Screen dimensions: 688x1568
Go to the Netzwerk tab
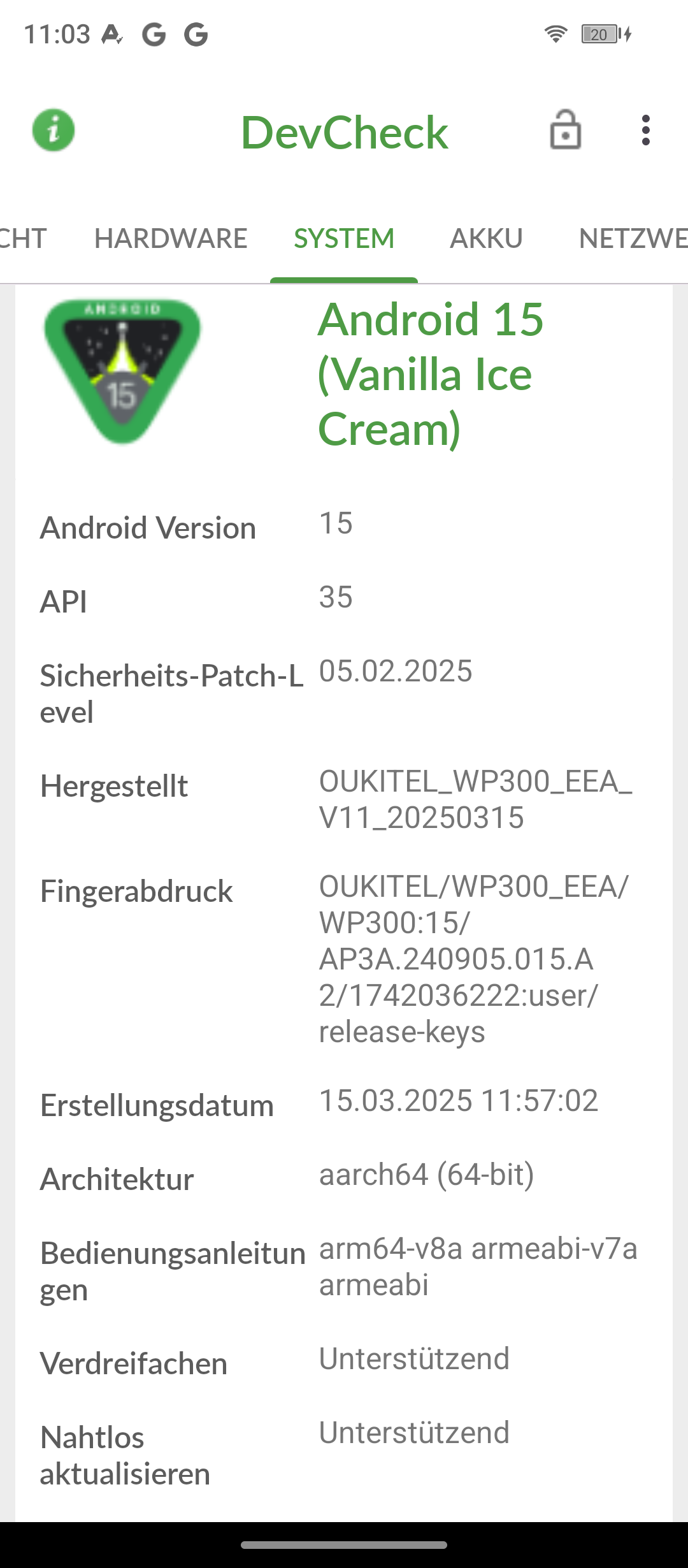[x=633, y=238]
